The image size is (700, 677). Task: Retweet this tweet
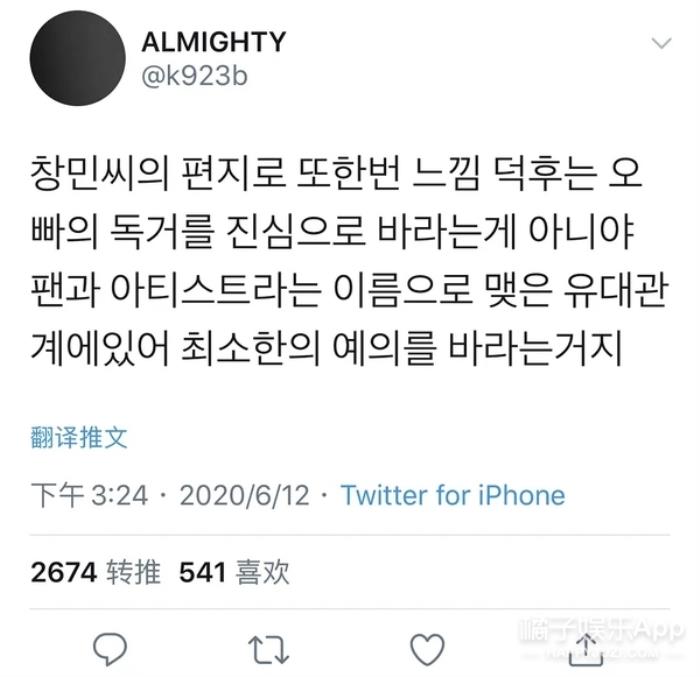pyautogui.click(x=267, y=647)
